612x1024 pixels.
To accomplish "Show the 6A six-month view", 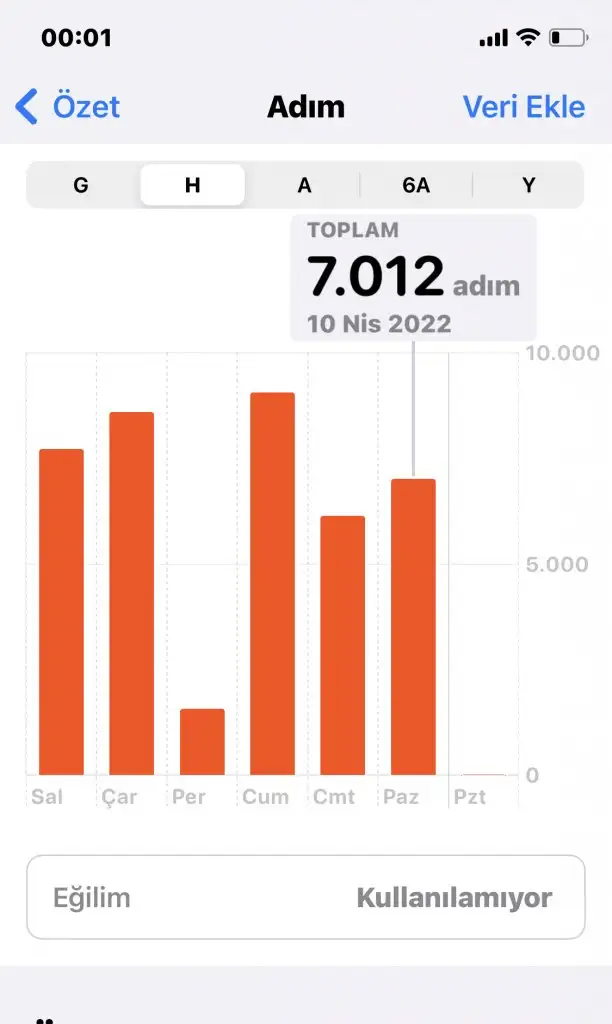I will tap(416, 185).
